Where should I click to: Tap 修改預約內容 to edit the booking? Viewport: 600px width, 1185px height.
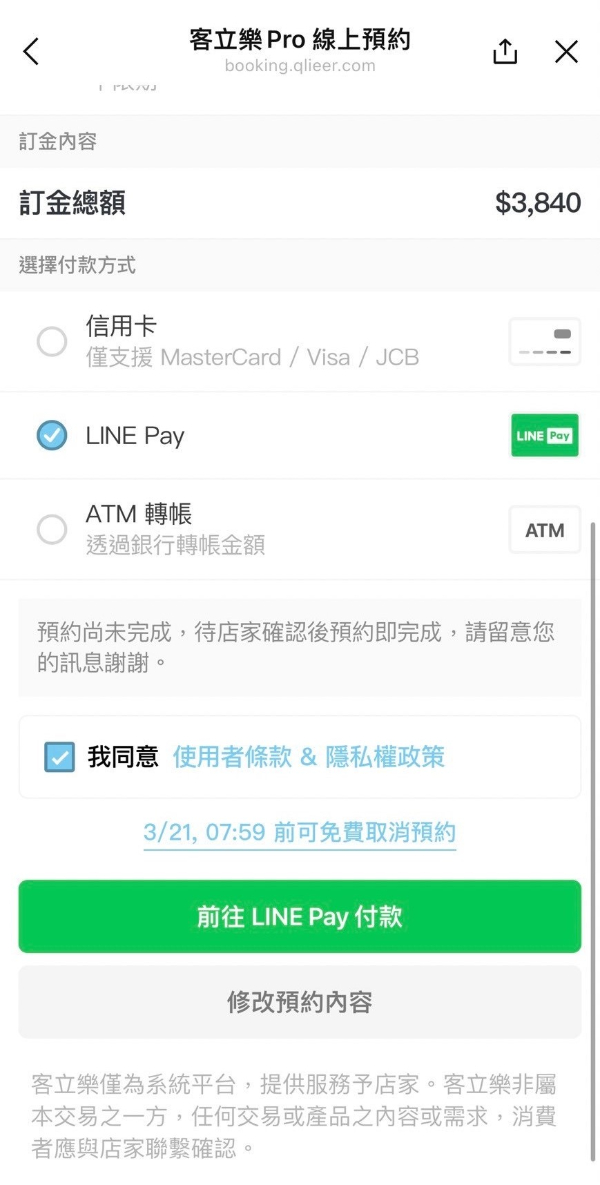click(x=300, y=1002)
